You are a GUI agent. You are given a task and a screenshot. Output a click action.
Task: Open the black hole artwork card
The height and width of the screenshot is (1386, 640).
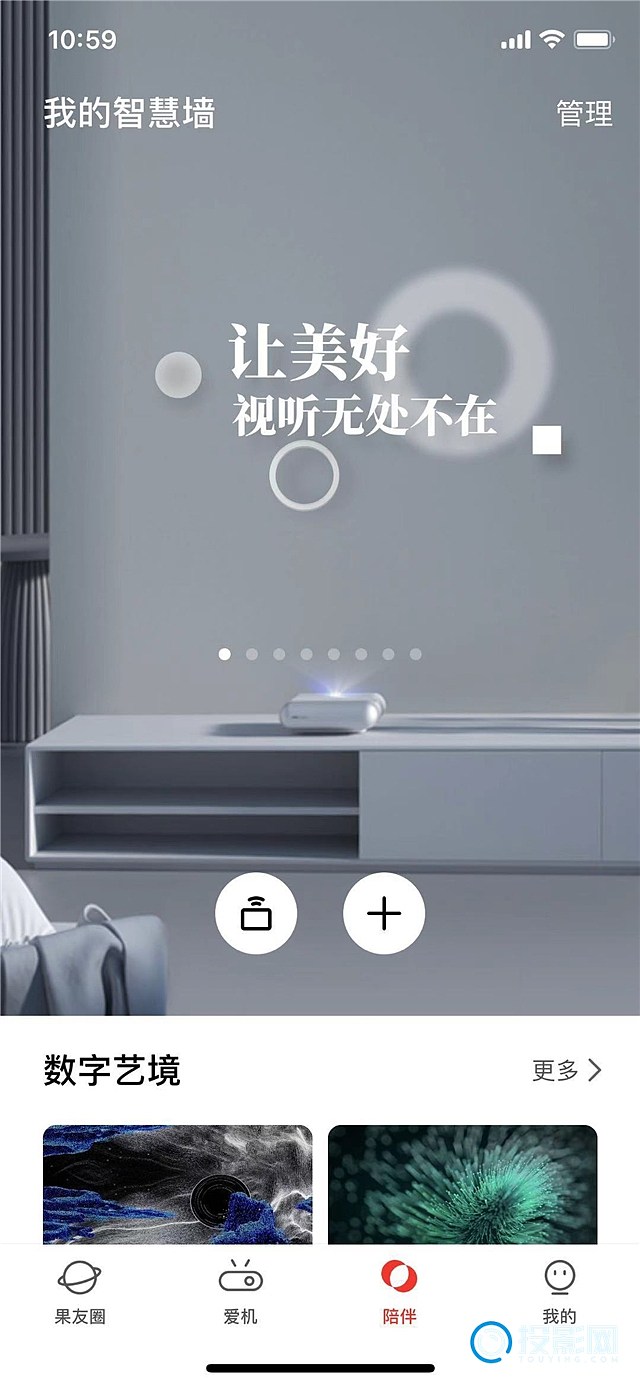pyautogui.click(x=177, y=1184)
